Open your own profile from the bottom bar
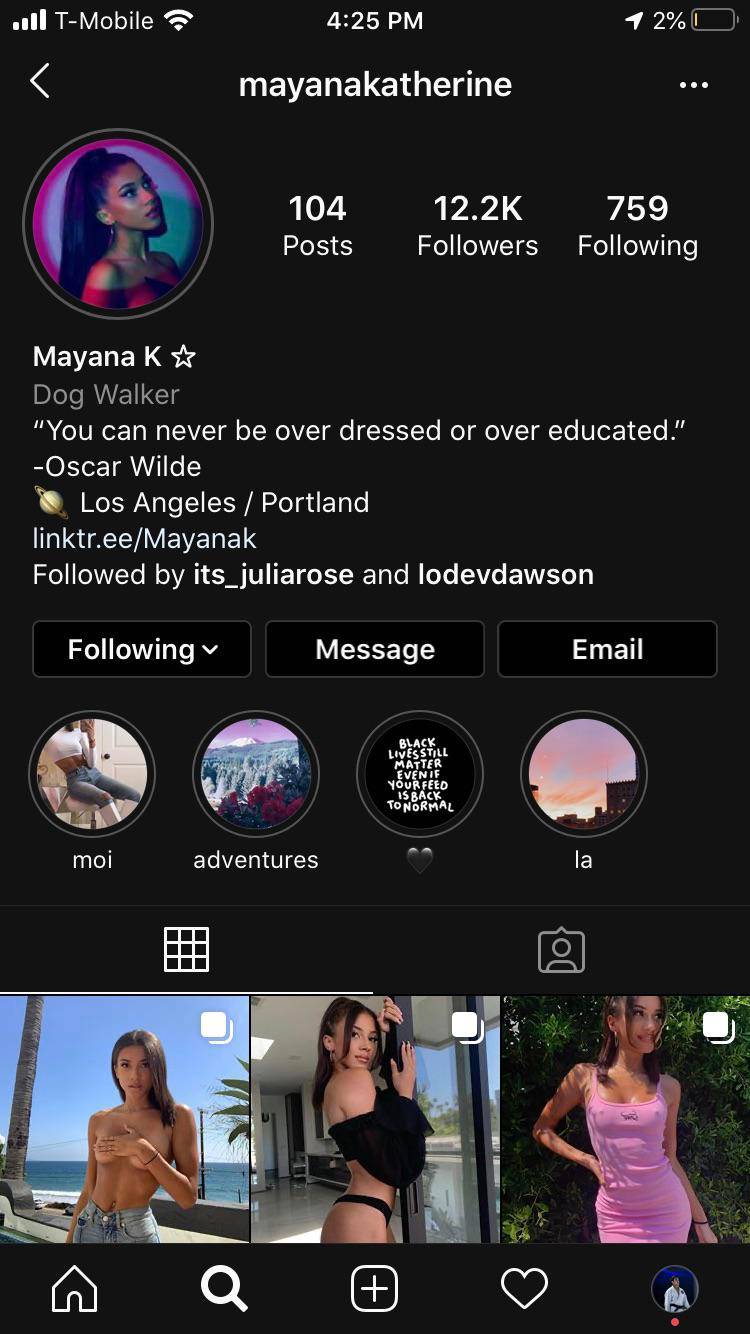The width and height of the screenshot is (750, 1334). coord(674,1288)
